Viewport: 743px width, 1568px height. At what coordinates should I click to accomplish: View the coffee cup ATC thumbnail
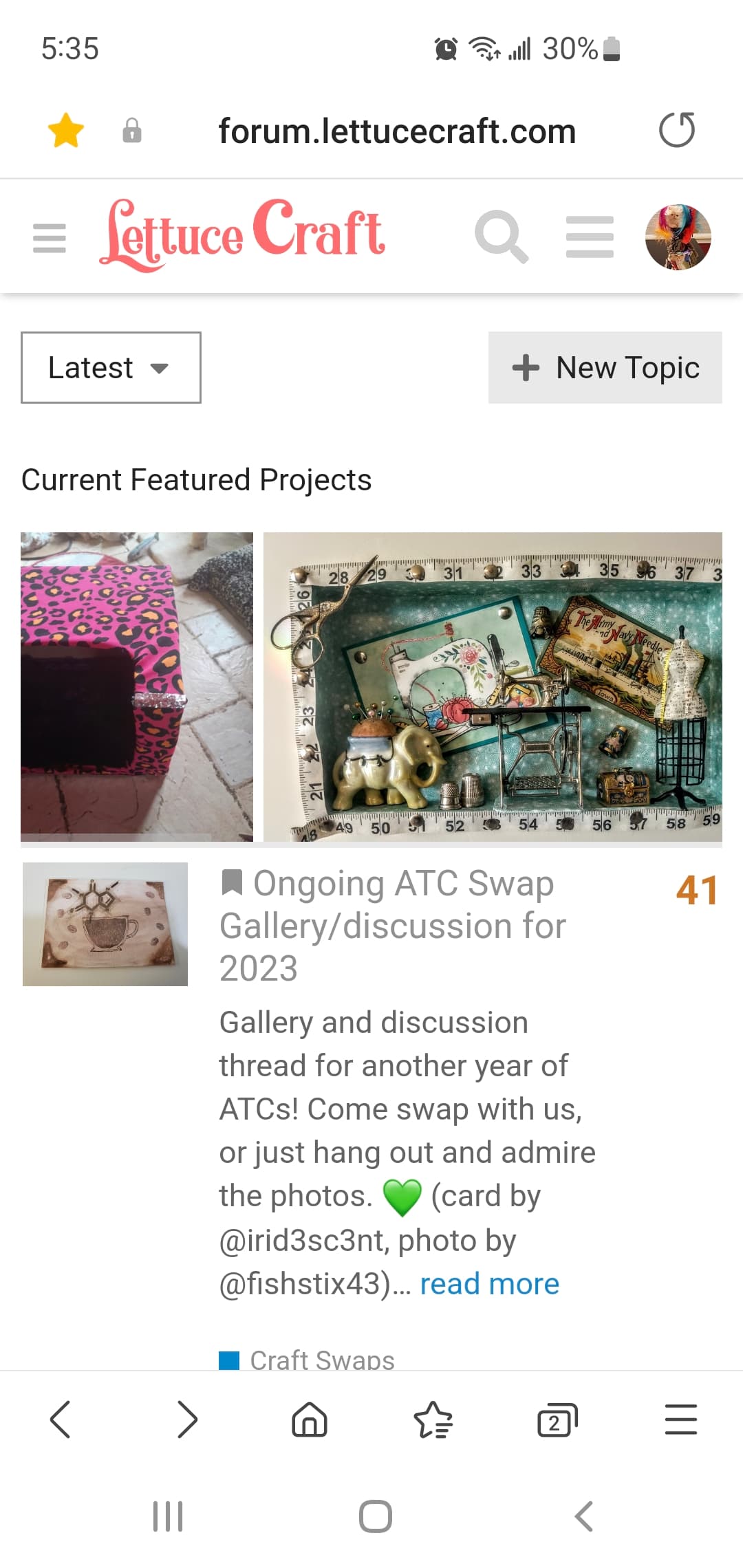coord(105,924)
